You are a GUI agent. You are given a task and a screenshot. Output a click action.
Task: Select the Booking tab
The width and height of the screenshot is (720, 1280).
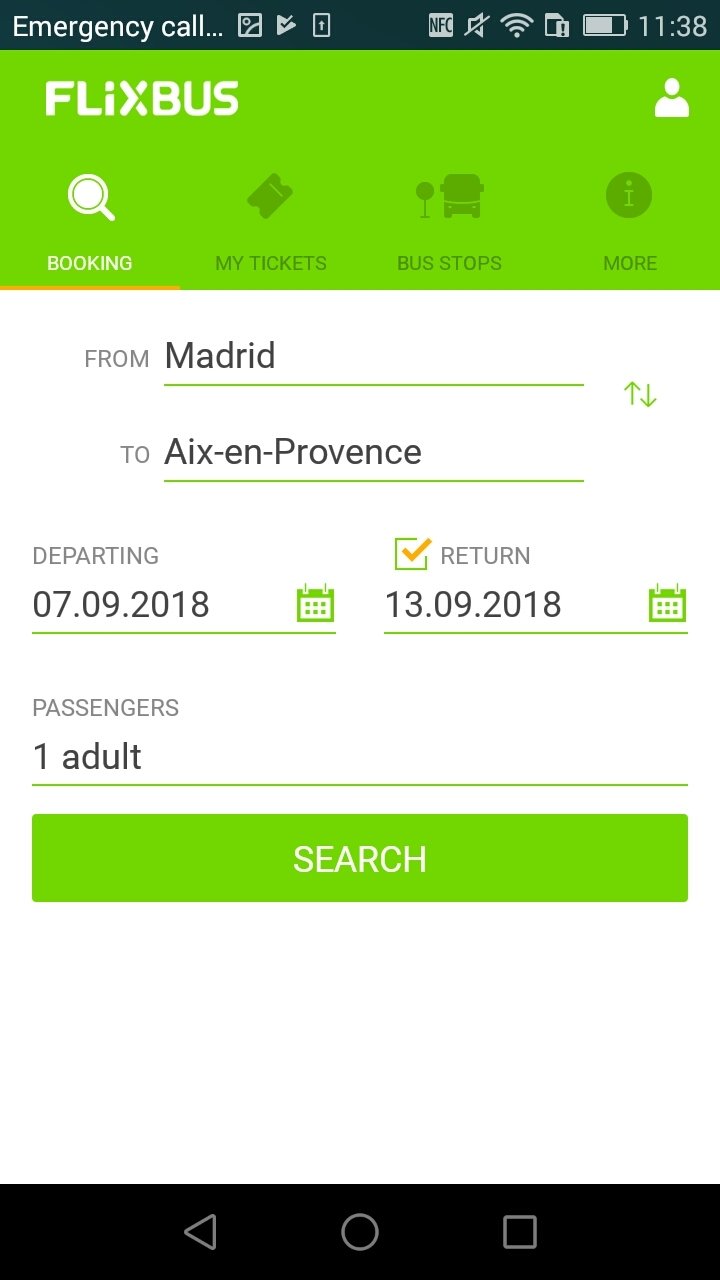pyautogui.click(x=90, y=221)
